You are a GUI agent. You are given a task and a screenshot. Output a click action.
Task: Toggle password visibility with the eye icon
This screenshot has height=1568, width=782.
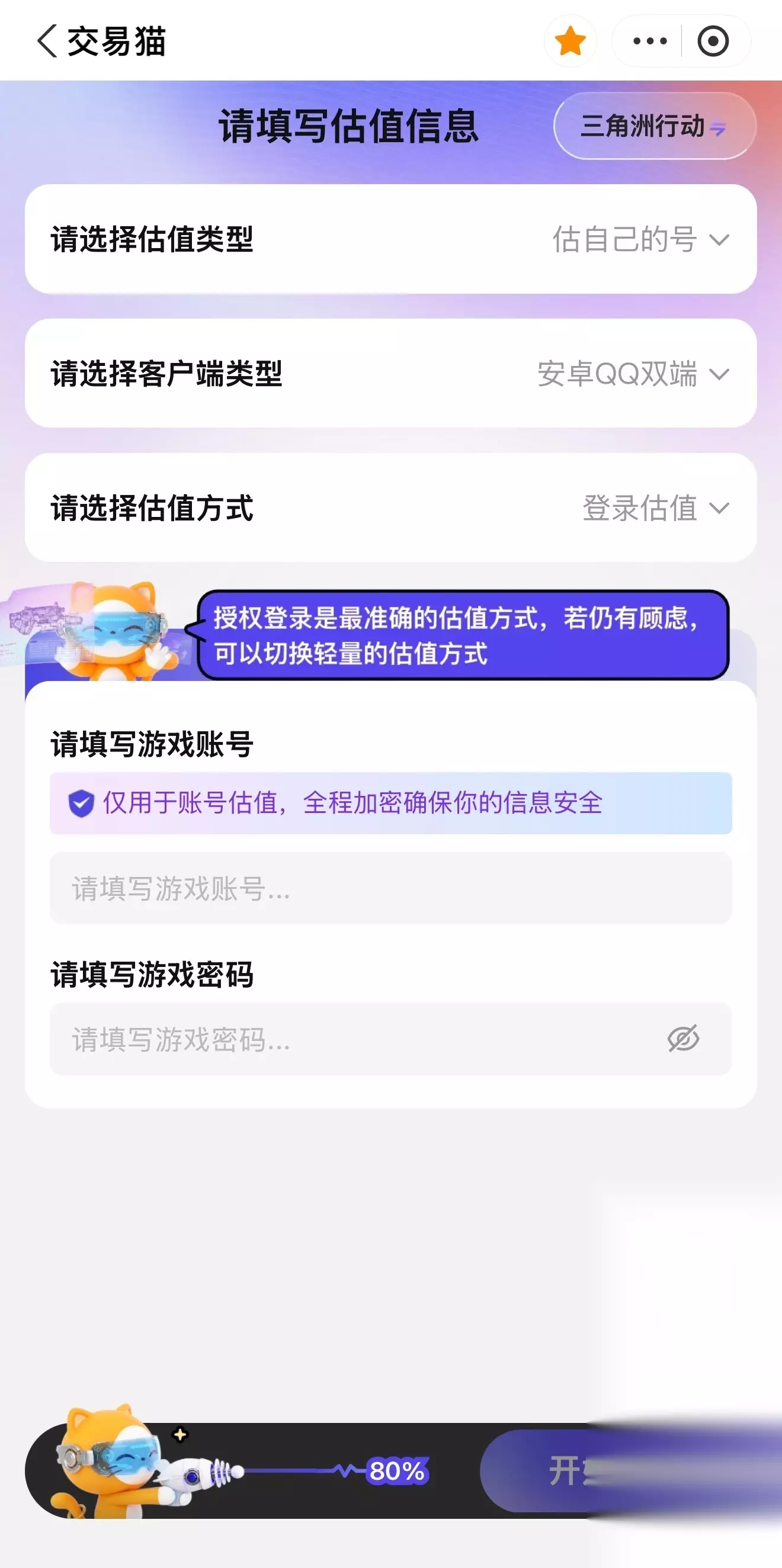(683, 1039)
